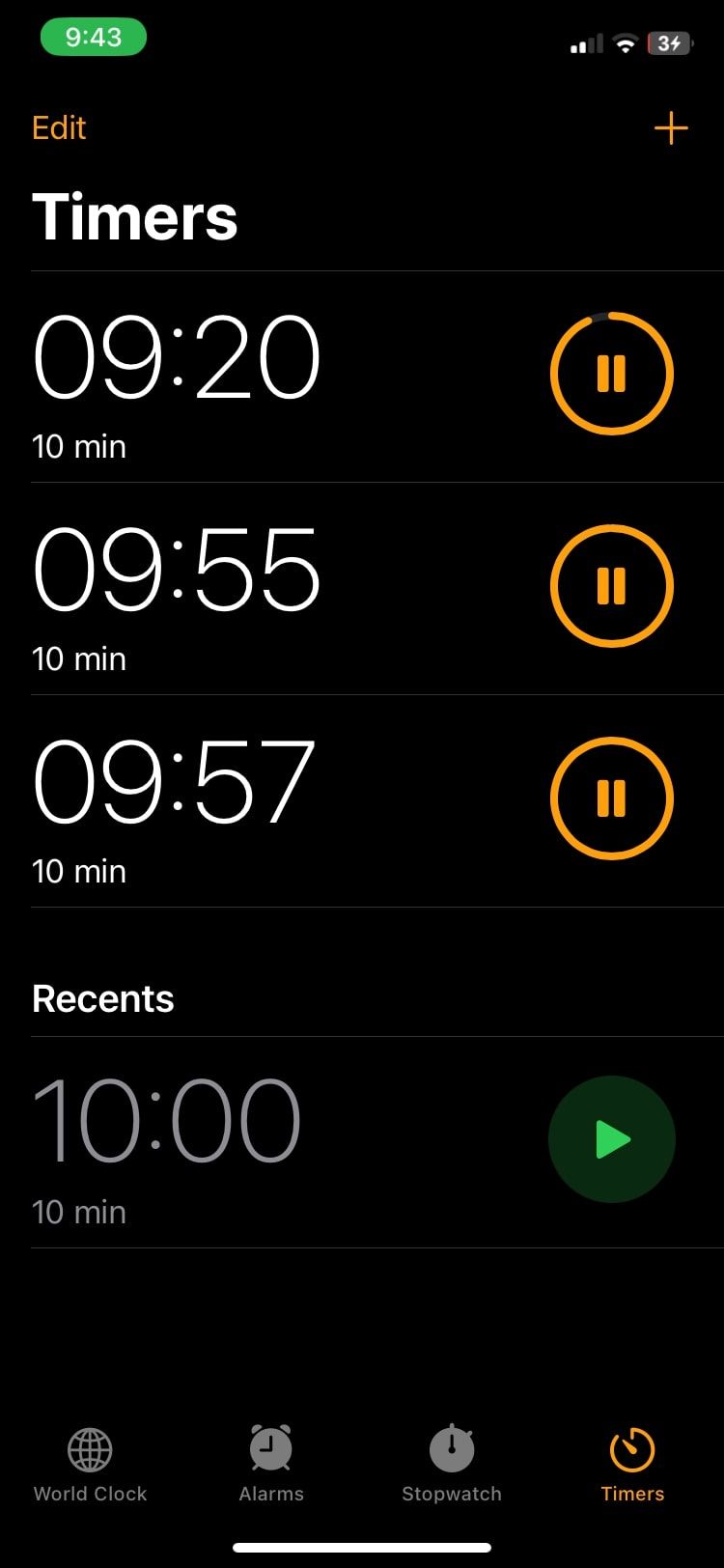Switch to the Alarms tab
Screen dimensions: 724x1568
[271, 1464]
